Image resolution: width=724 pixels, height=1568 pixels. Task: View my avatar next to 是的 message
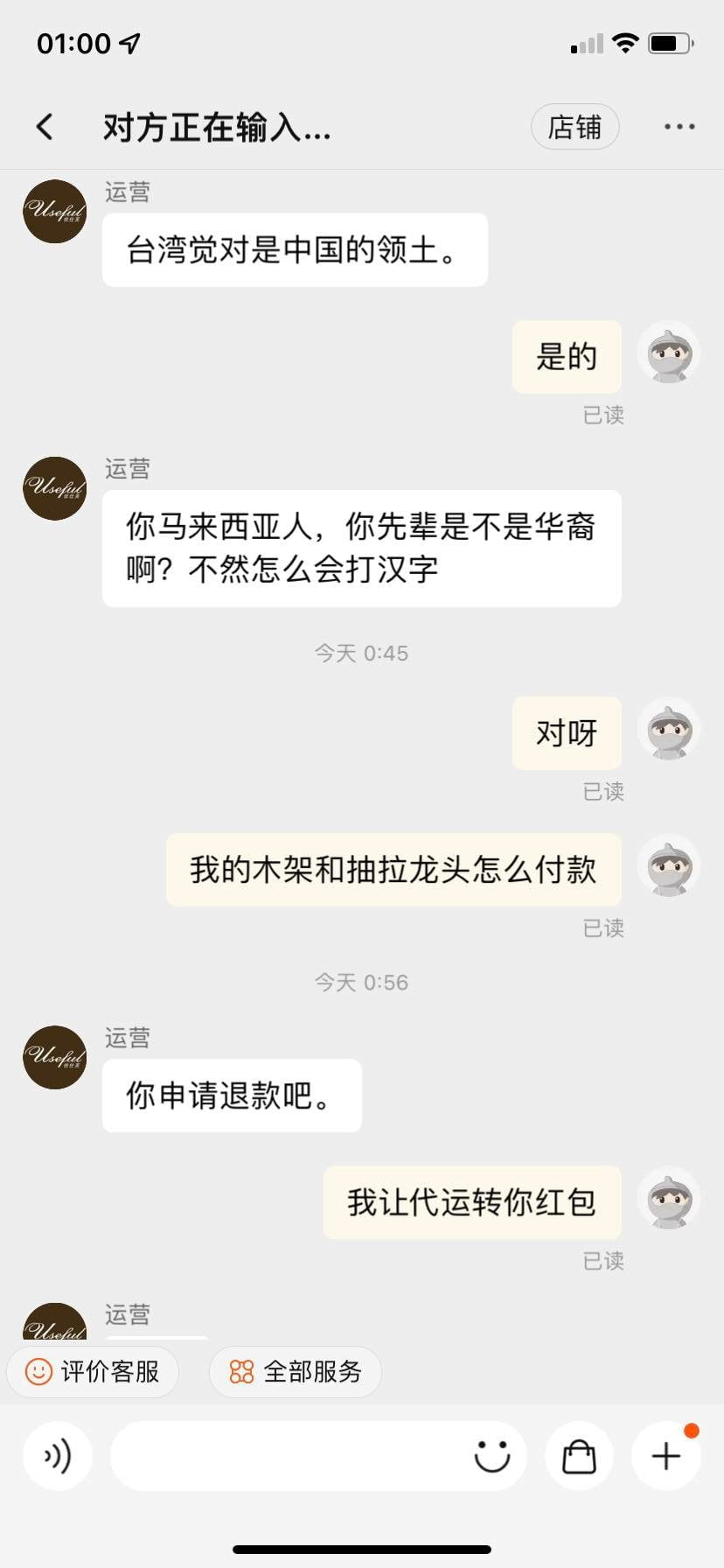pyautogui.click(x=669, y=353)
